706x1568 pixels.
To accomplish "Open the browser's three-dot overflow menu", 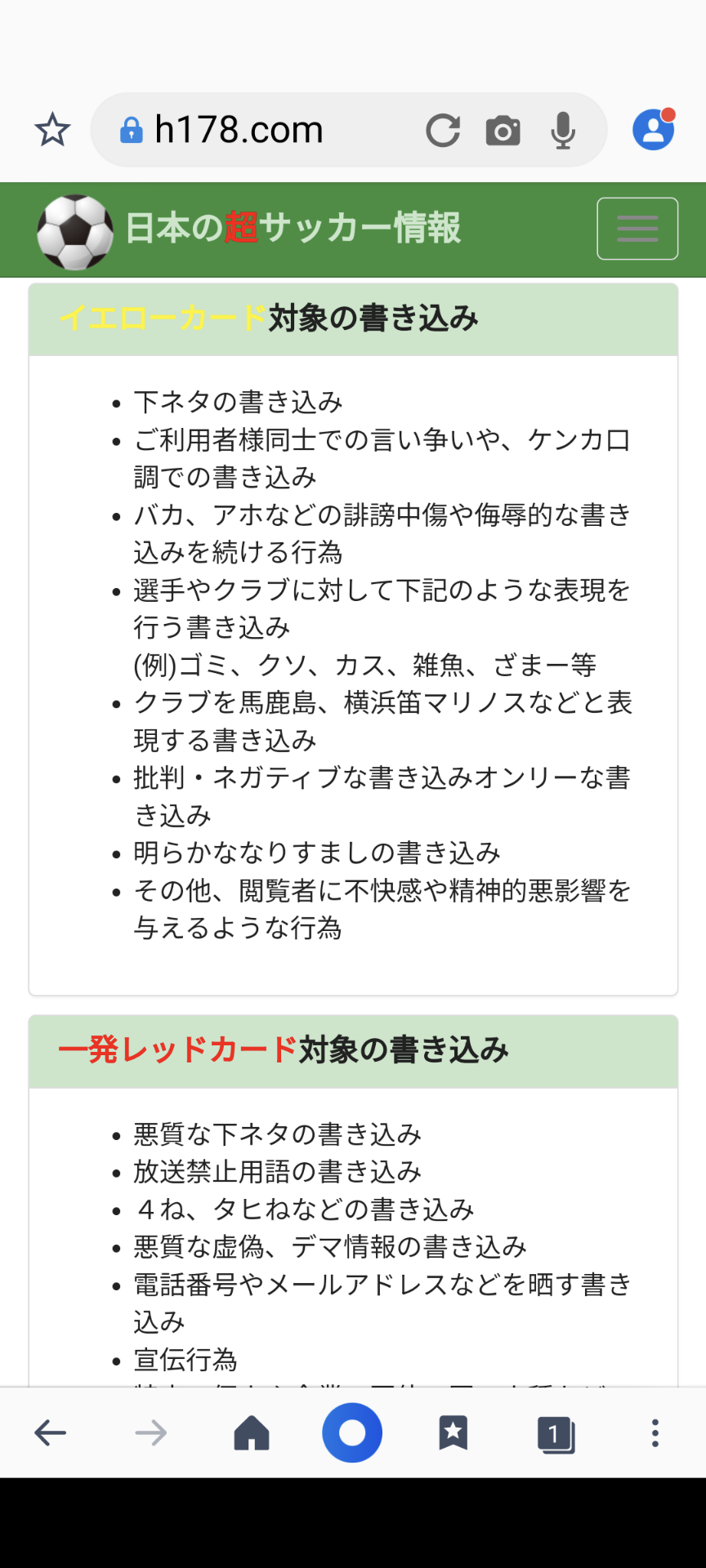I will click(x=655, y=1432).
